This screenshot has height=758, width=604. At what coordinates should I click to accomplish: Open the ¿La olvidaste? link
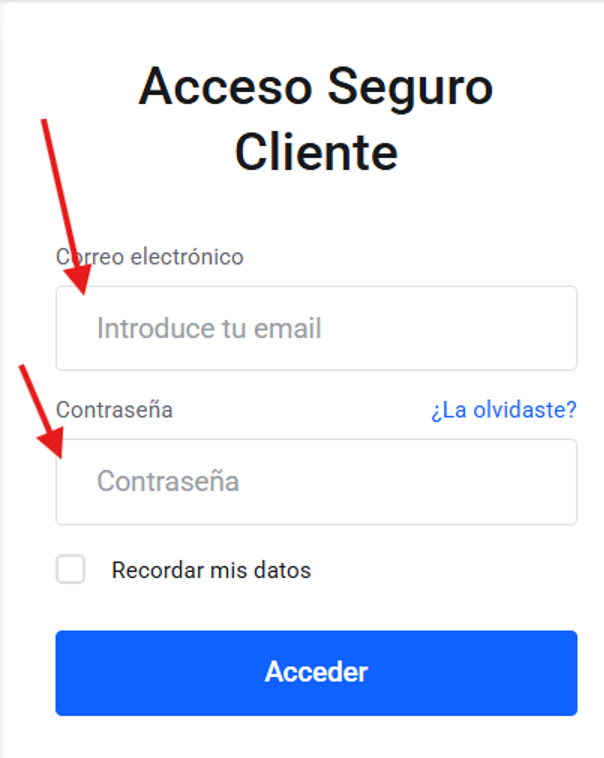[503, 410]
